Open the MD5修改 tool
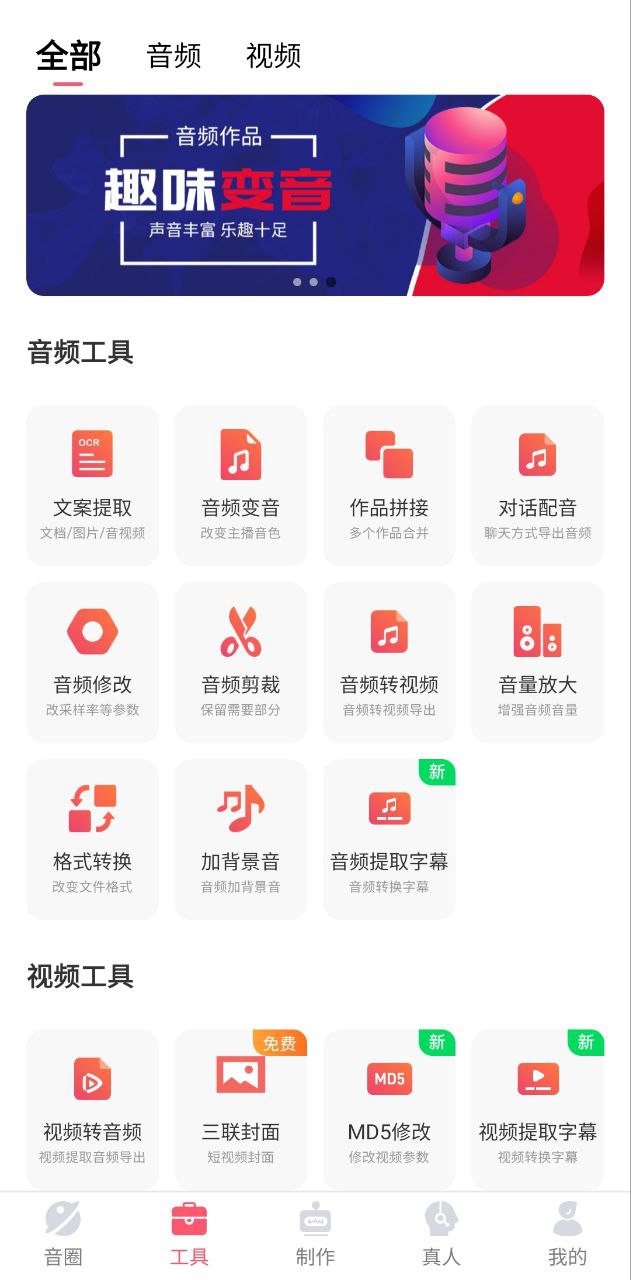This screenshot has height=1280, width=631. 389,1110
